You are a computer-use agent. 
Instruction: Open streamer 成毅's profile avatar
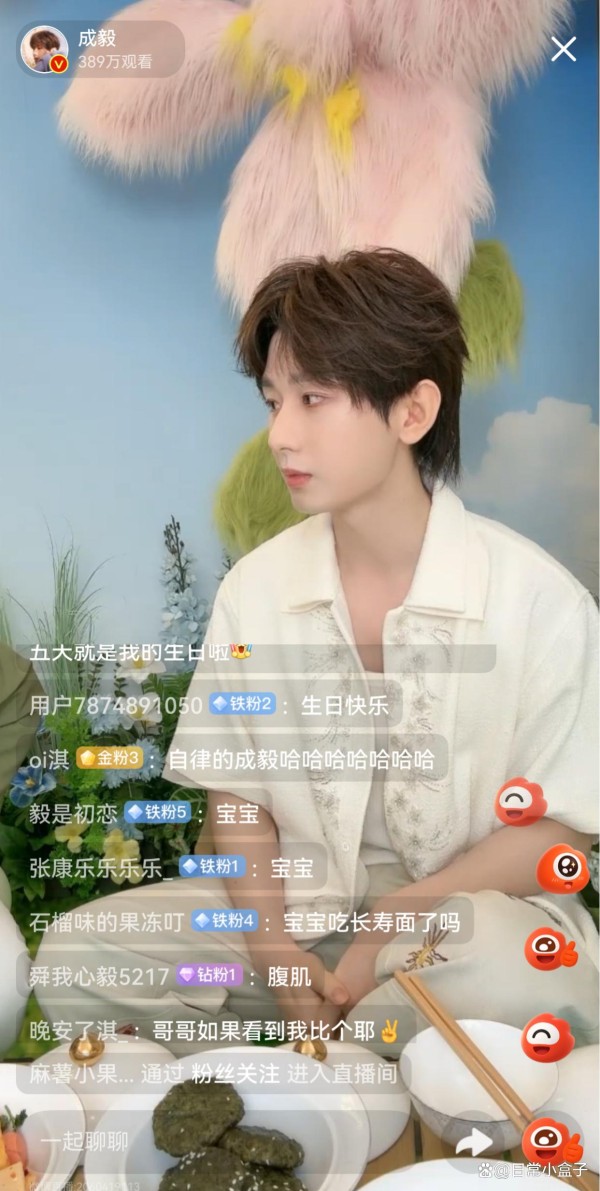pyautogui.click(x=44, y=49)
